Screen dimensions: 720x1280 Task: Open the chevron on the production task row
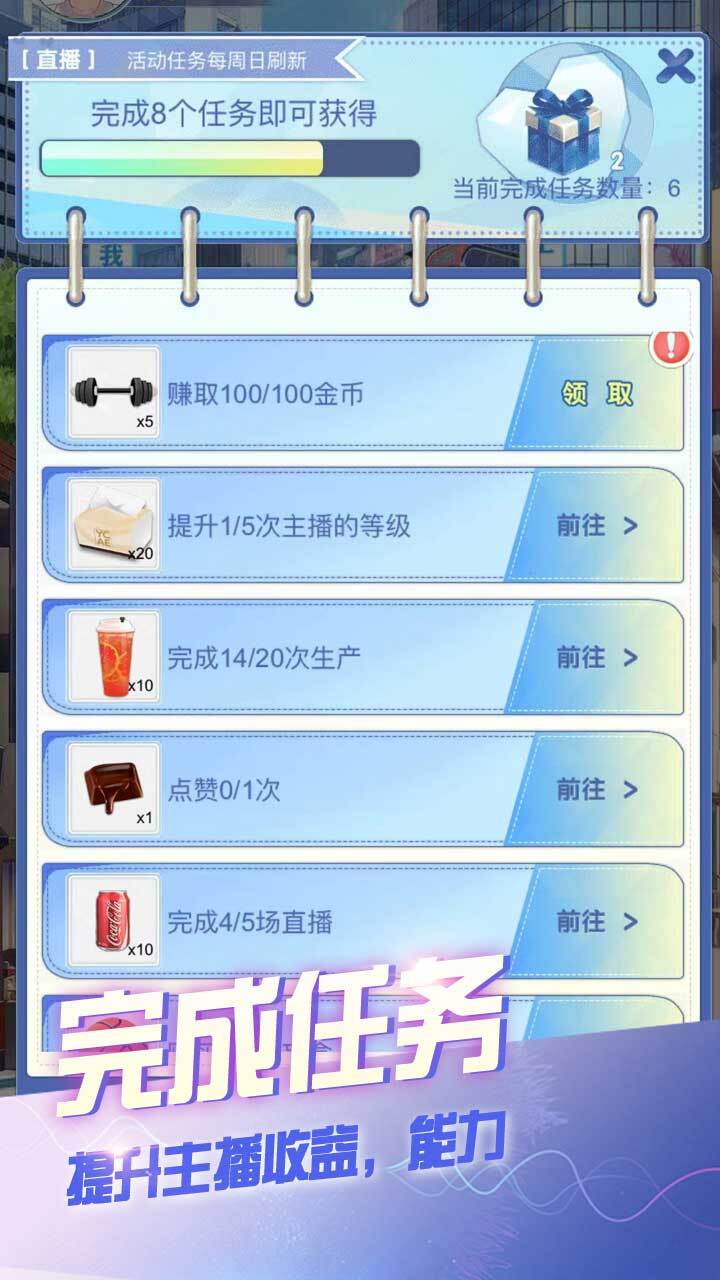click(630, 657)
